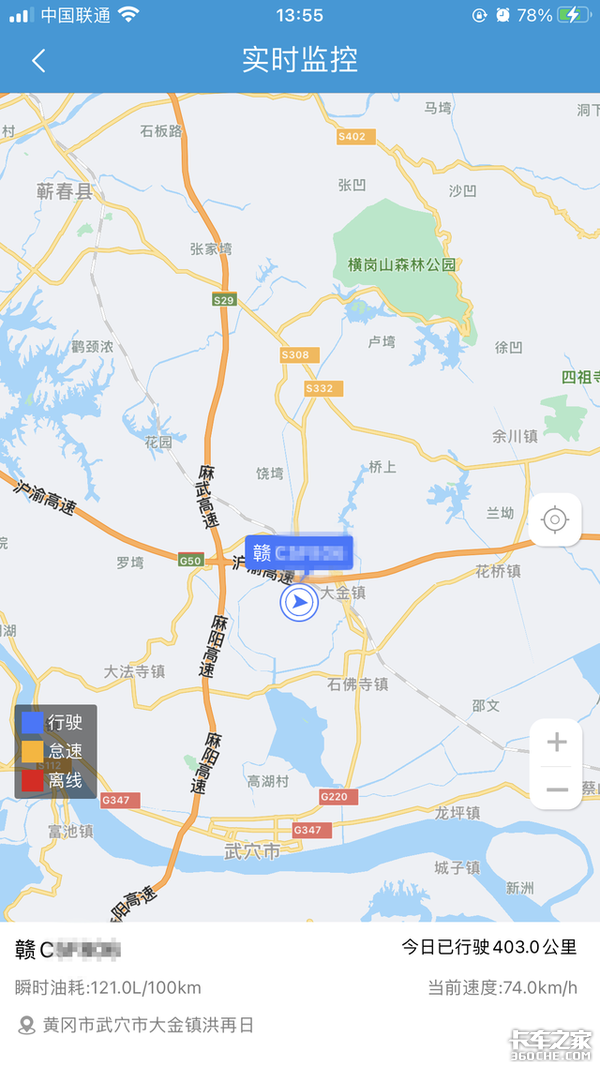Tap the vehicle arrow marker on map
Viewport: 600px width, 1067px height.
(299, 602)
